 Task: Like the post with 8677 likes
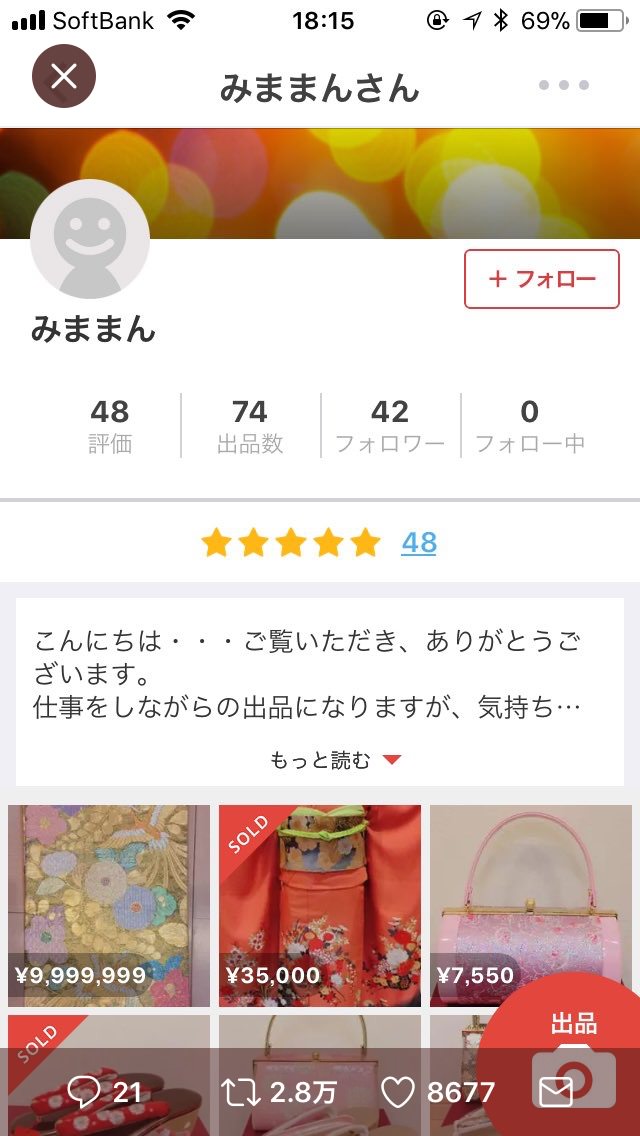(398, 1092)
